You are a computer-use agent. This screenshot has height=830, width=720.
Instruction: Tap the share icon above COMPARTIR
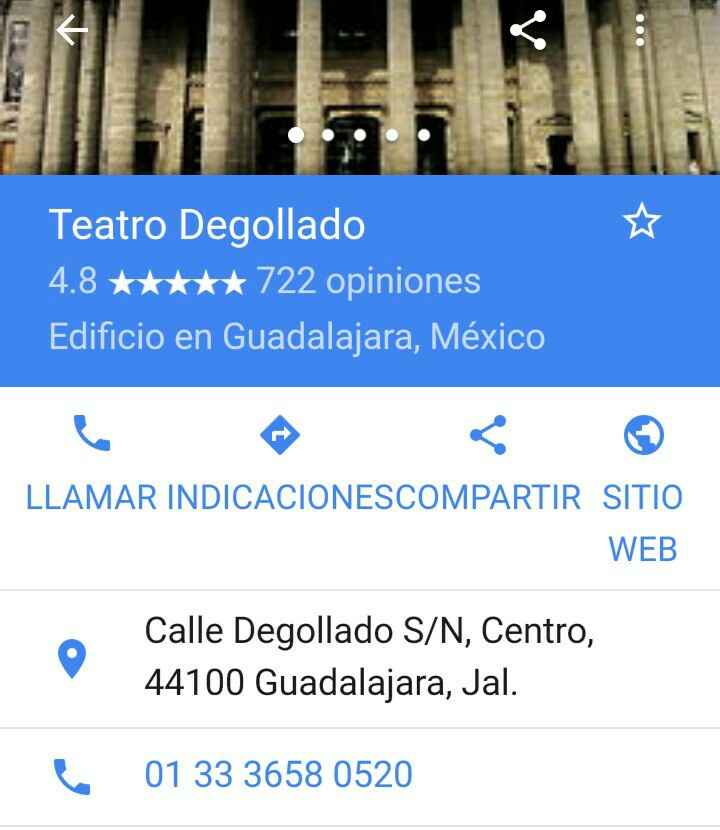pos(487,434)
